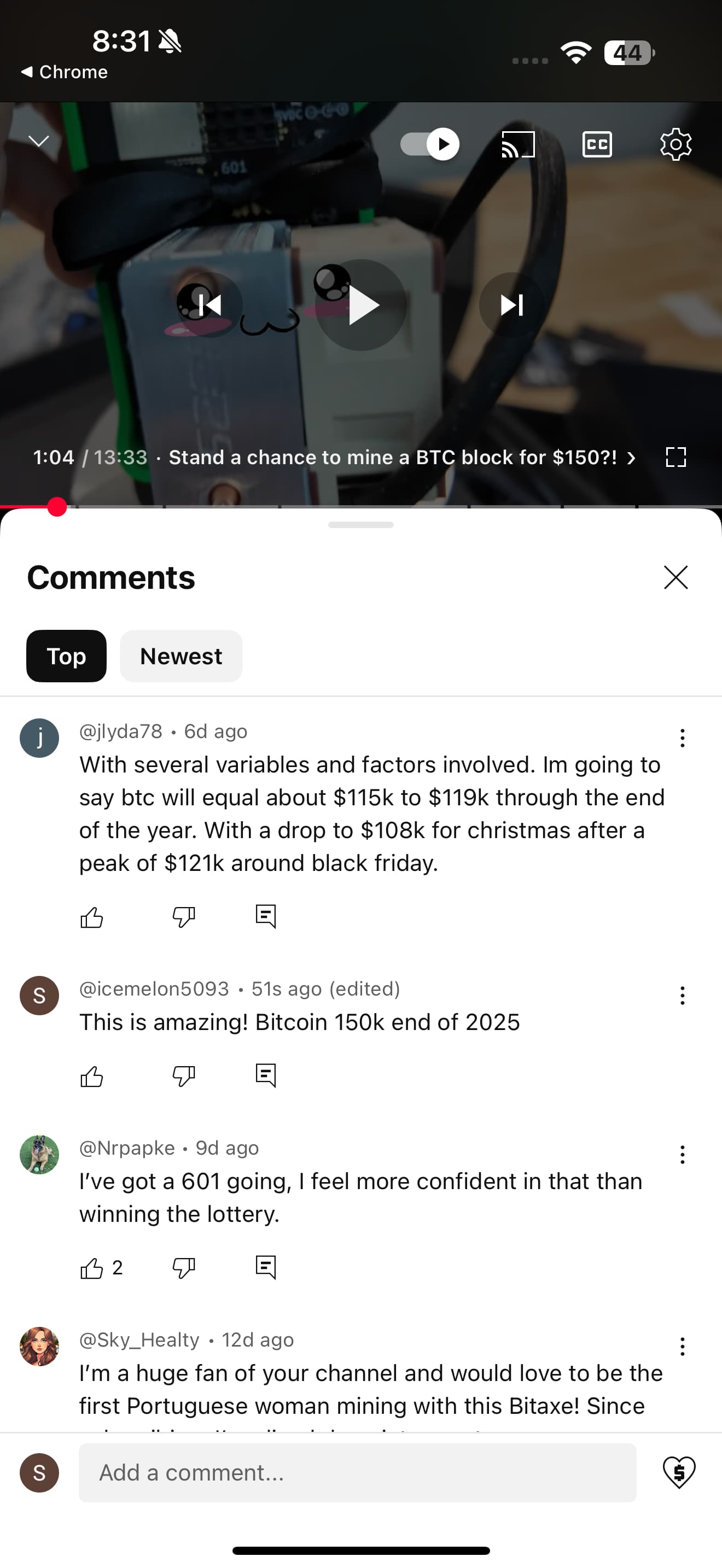Screen dimensions: 722x1568
Task: Toggle the autoplay switch
Action: 430,144
